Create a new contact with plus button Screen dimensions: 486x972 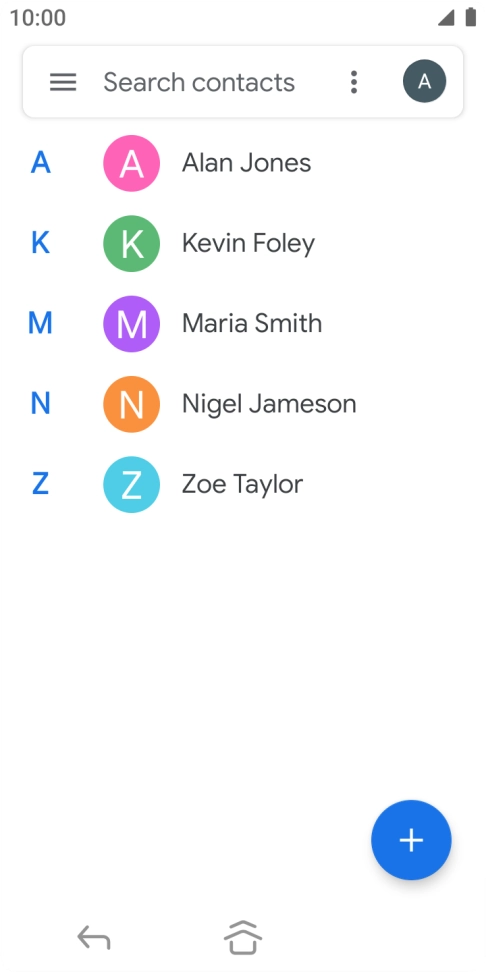coord(411,840)
